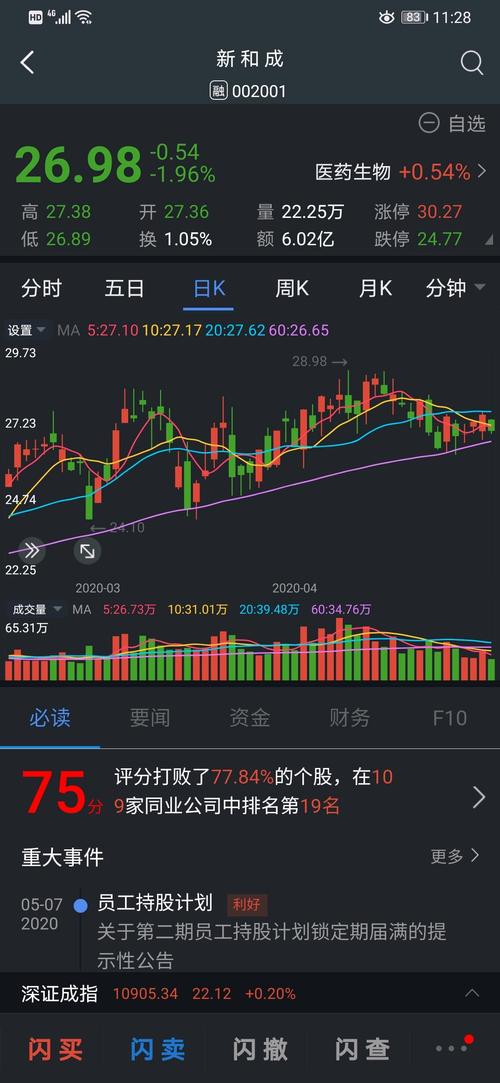
Task: Open the F10 tab
Action: pos(450,718)
